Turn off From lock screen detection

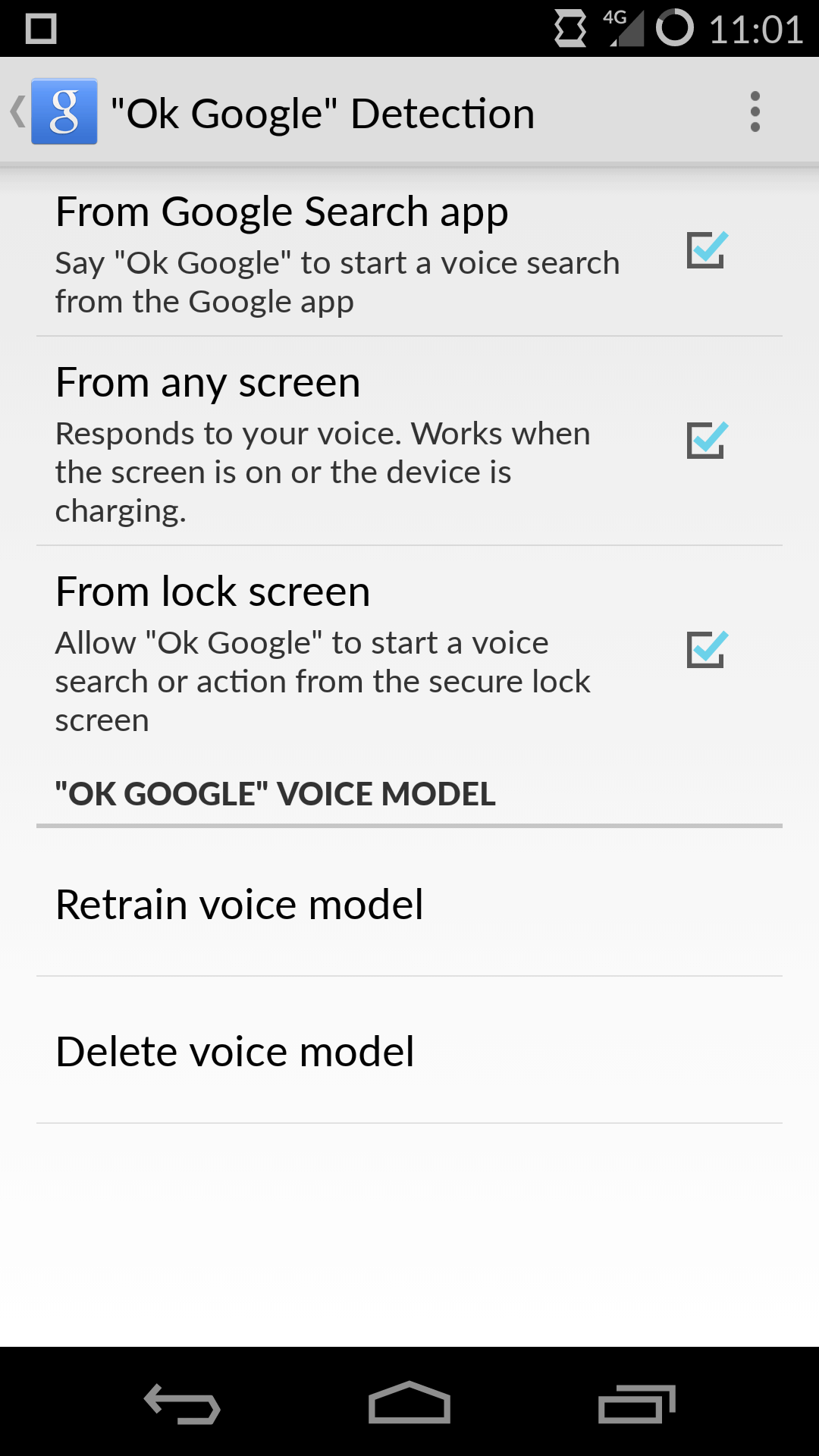[x=707, y=650]
